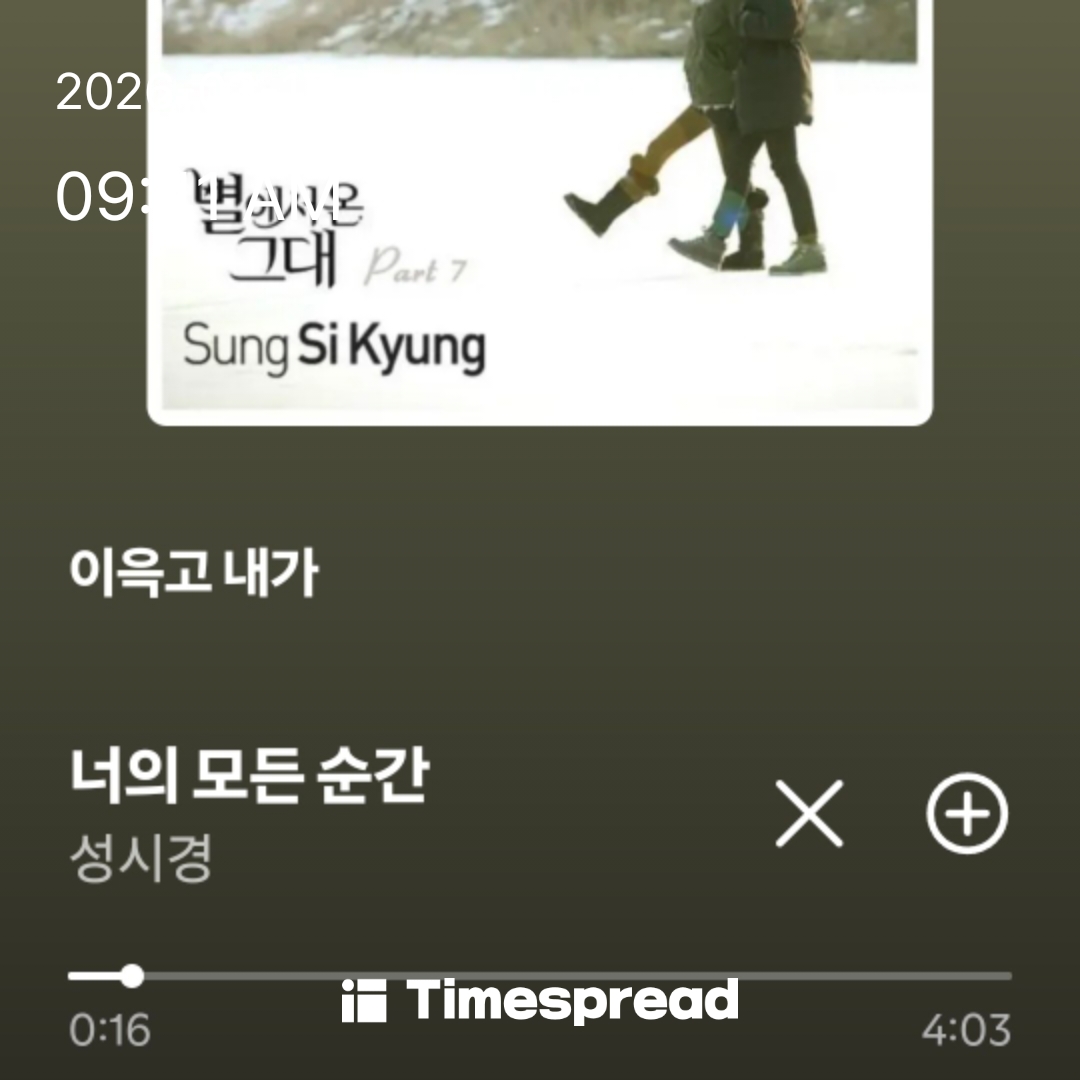This screenshot has width=1080, height=1080.
Task: Open the Sung Si Kyung album cover
Action: click(540, 210)
